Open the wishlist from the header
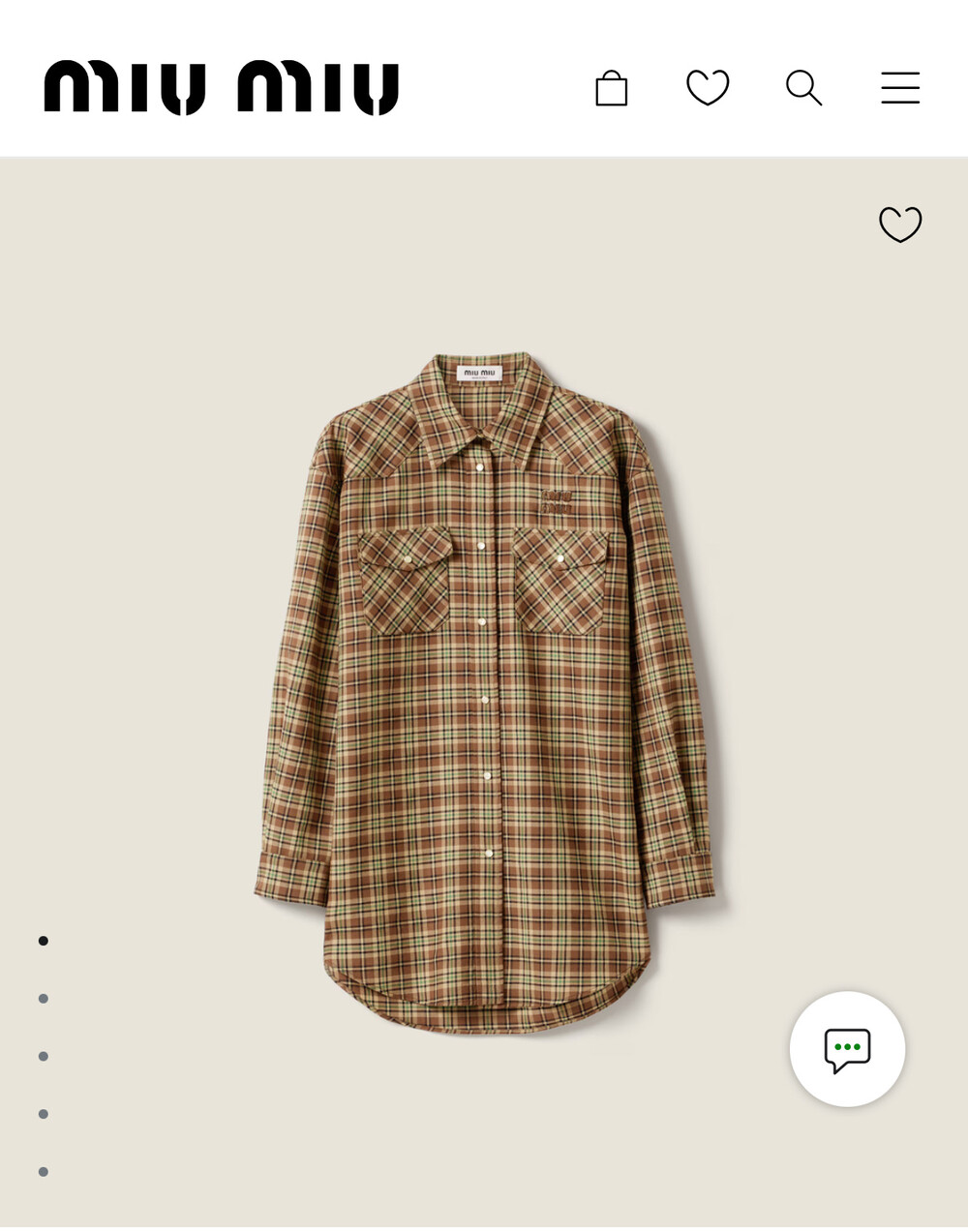The width and height of the screenshot is (968, 1232). (708, 88)
